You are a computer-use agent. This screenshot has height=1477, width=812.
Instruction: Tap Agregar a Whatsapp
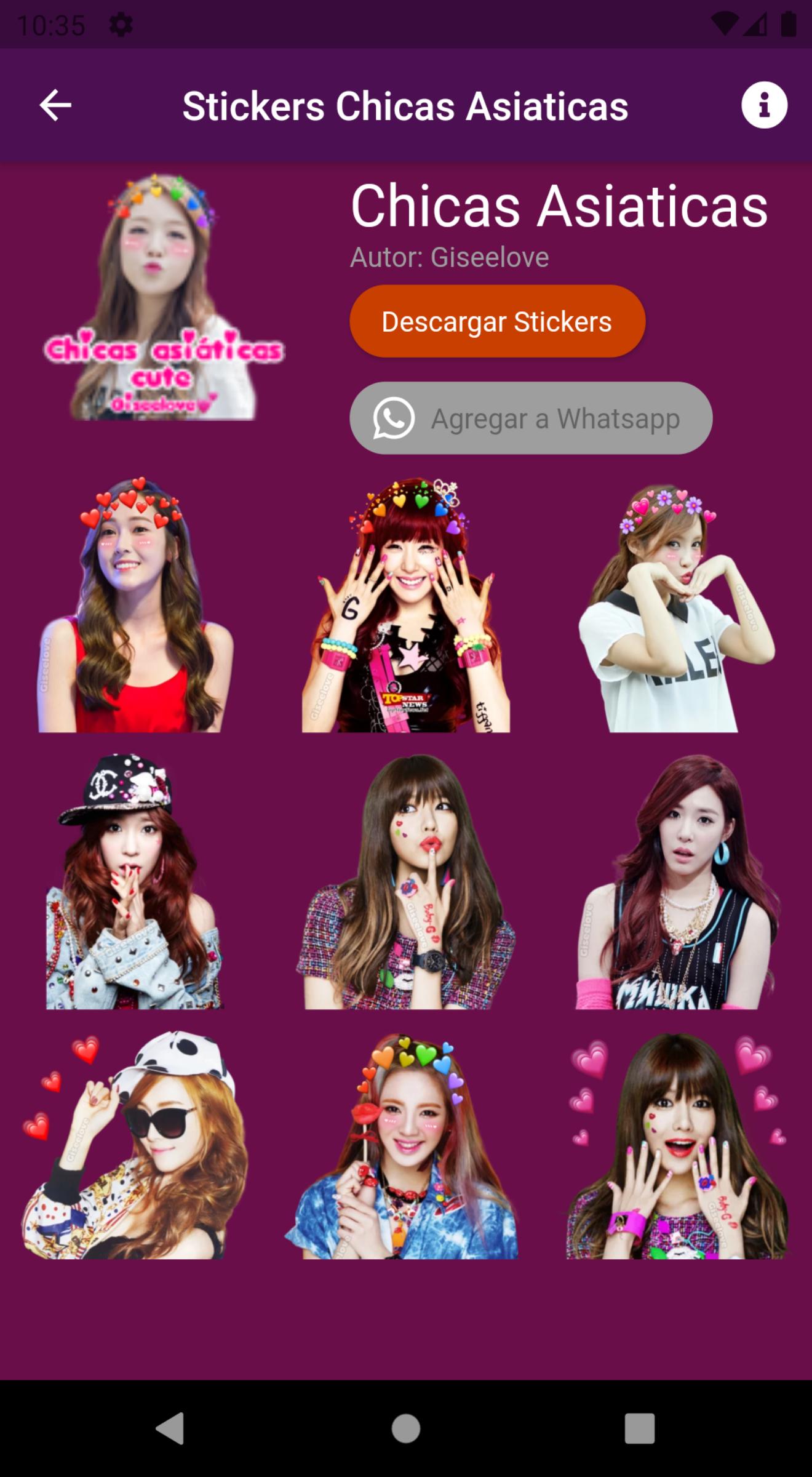click(x=531, y=418)
